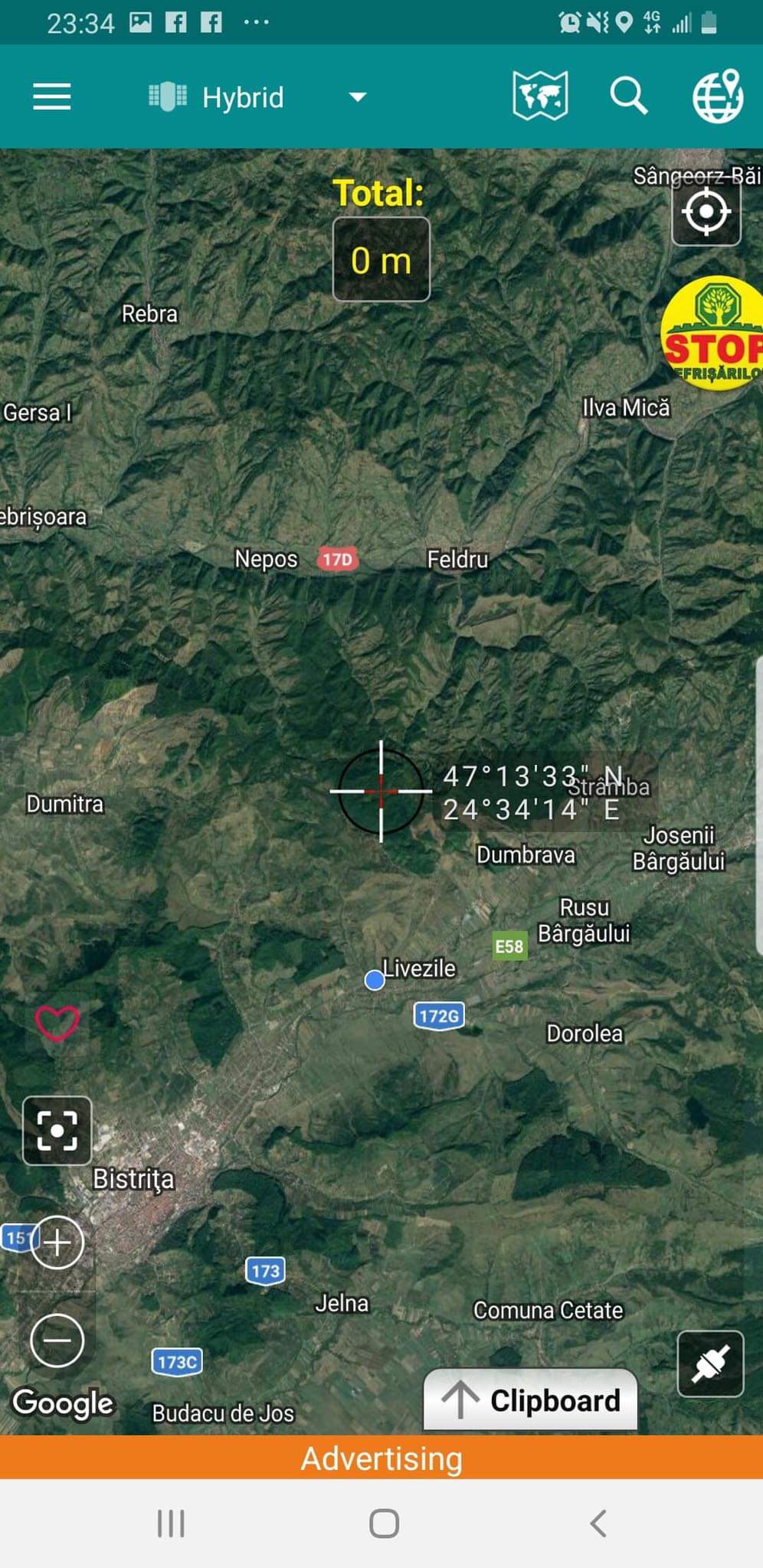This screenshot has width=763, height=1568.
Task: Center the map on my location
Action: pos(706,211)
